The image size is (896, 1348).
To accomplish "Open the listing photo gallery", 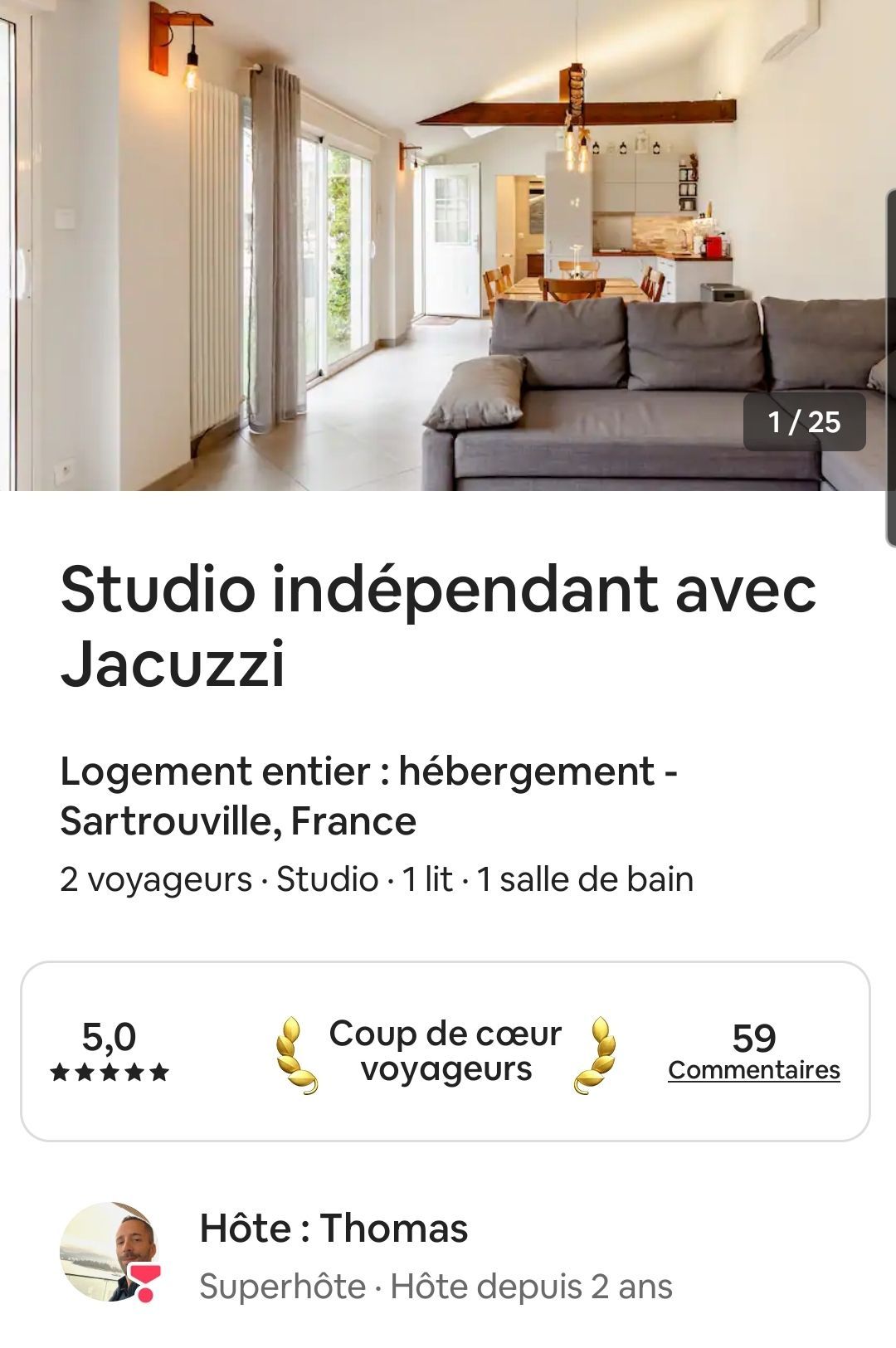I will (448, 246).
